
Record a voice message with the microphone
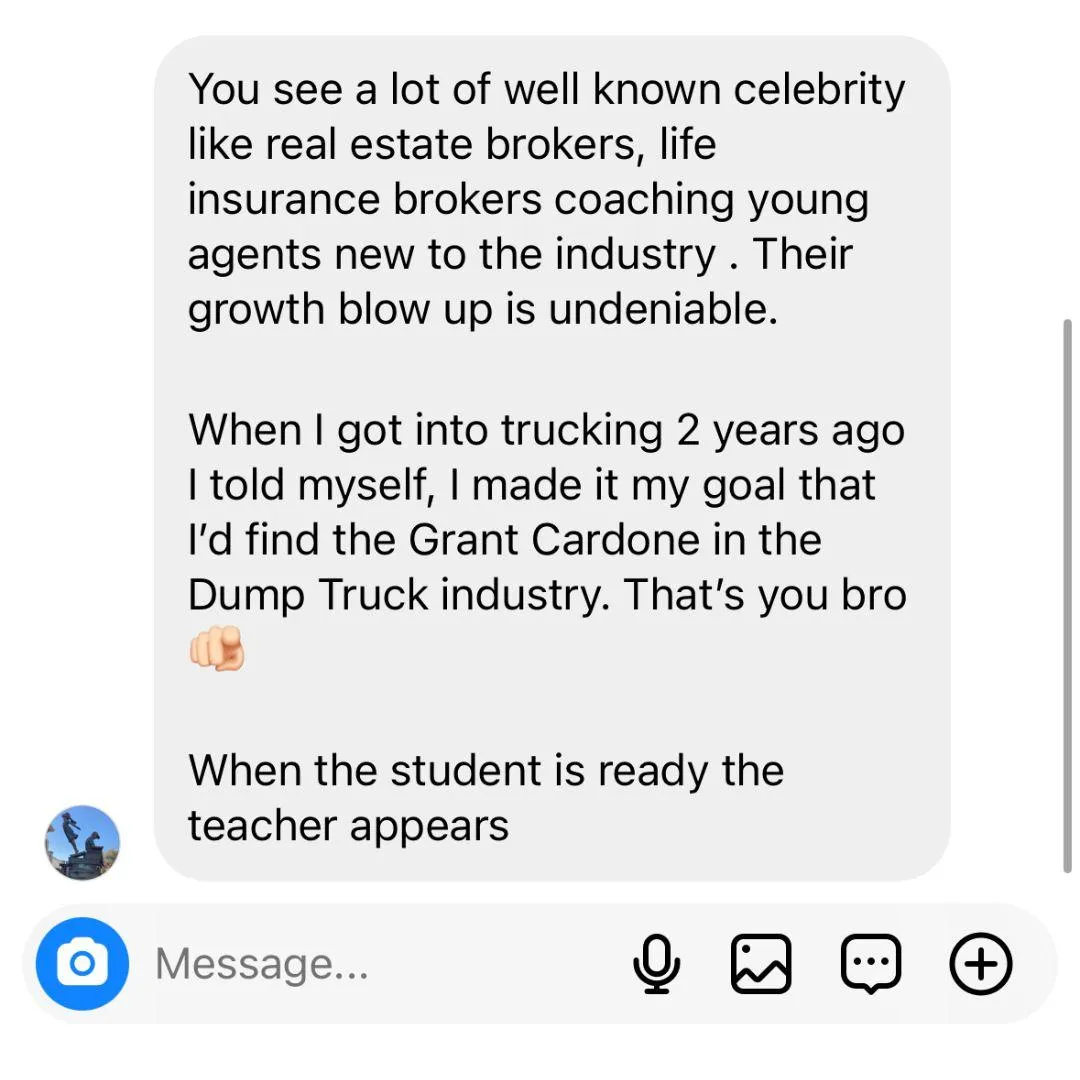pyautogui.click(x=656, y=964)
